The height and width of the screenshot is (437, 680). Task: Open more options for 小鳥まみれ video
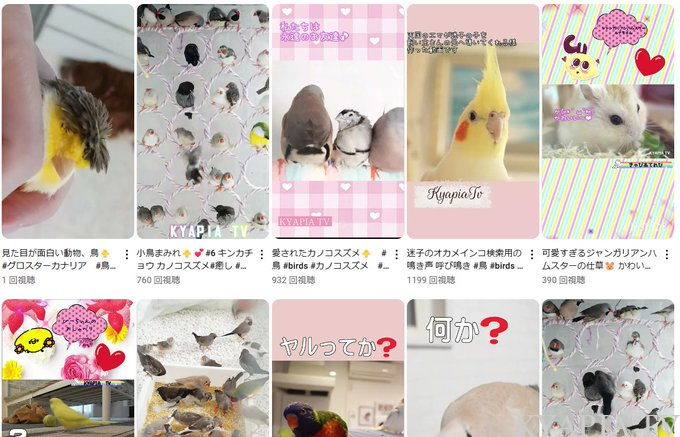[x=261, y=255]
